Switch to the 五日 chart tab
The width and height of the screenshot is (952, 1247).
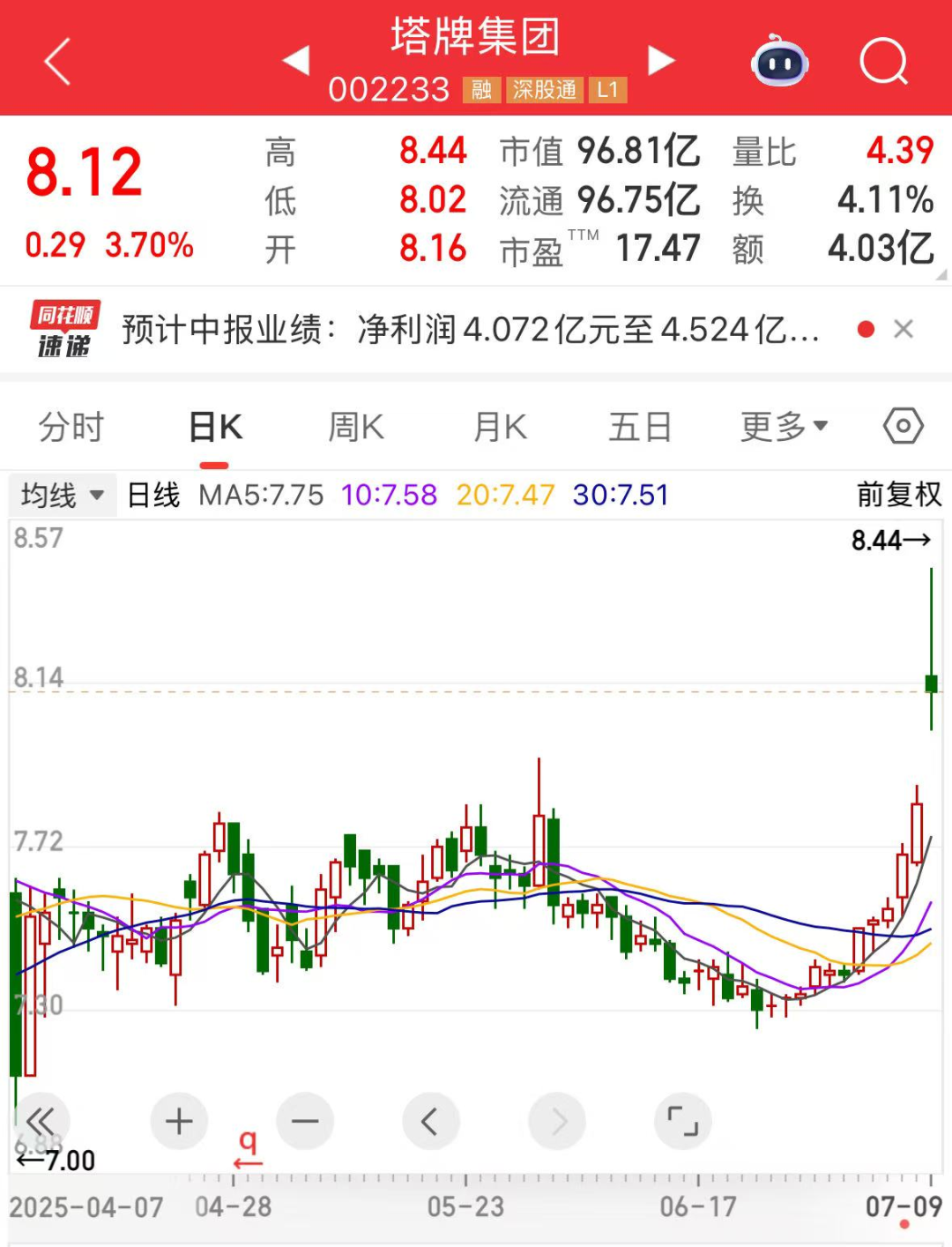coord(640,428)
